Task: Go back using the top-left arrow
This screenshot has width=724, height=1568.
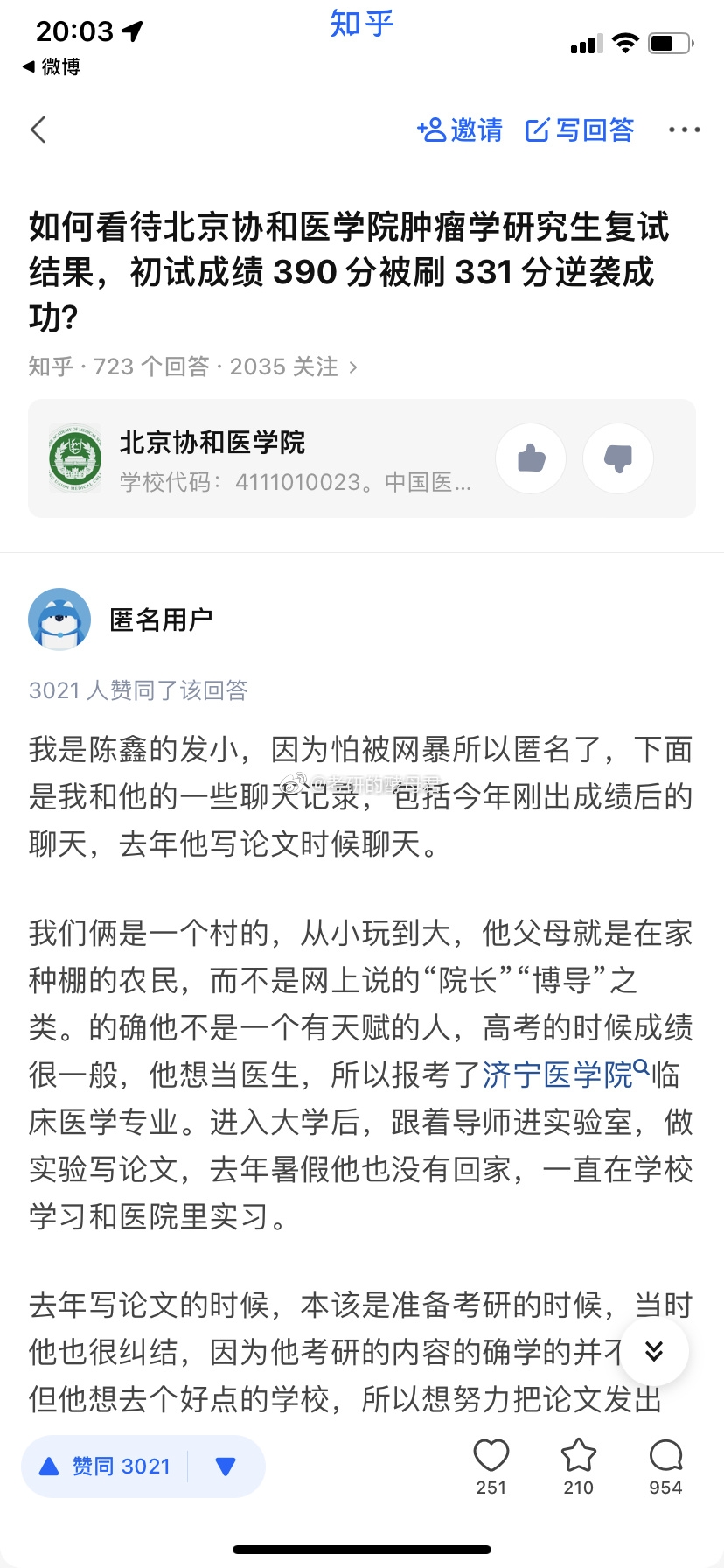Action: (x=38, y=129)
